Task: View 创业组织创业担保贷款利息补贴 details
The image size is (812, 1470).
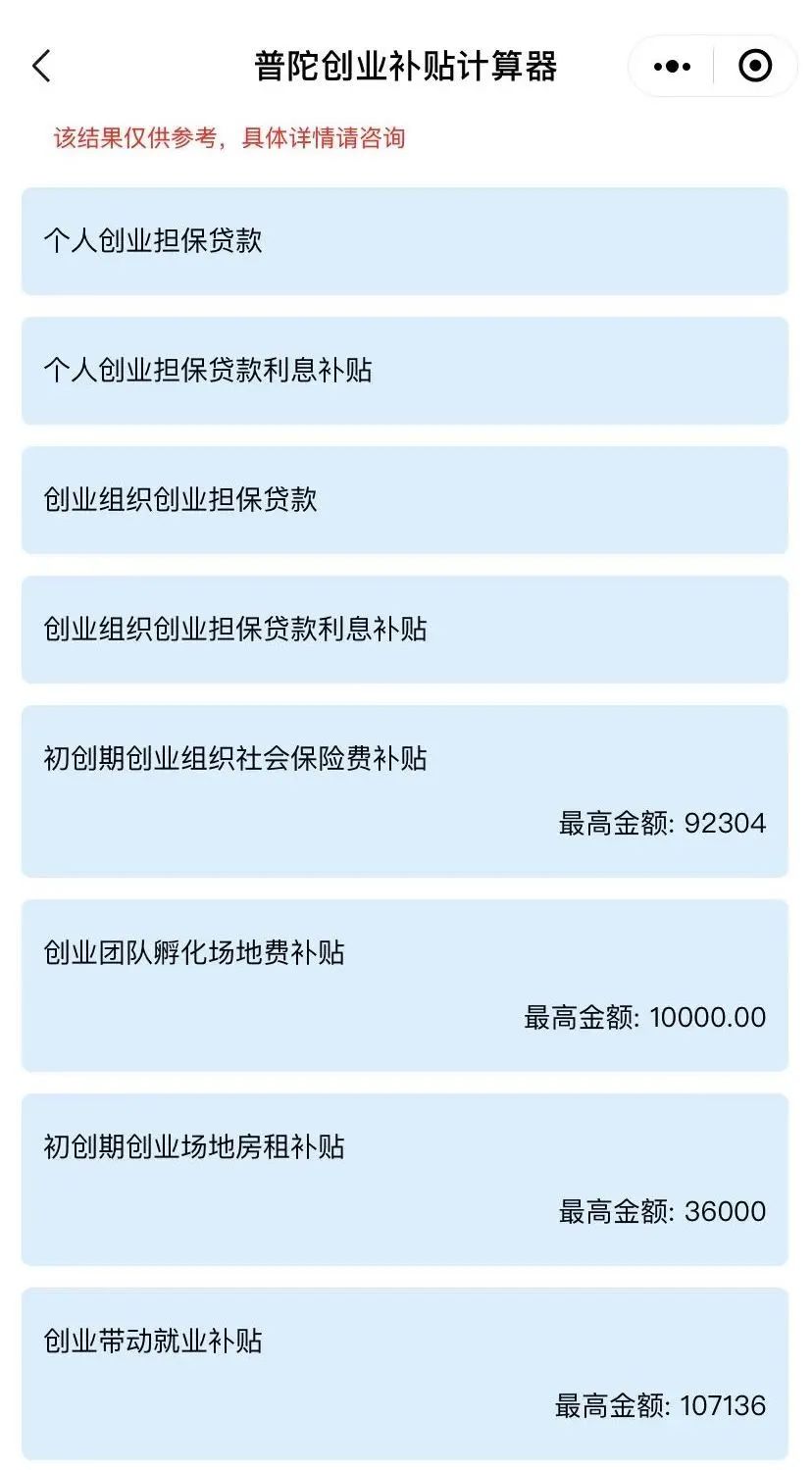Action: tap(405, 630)
